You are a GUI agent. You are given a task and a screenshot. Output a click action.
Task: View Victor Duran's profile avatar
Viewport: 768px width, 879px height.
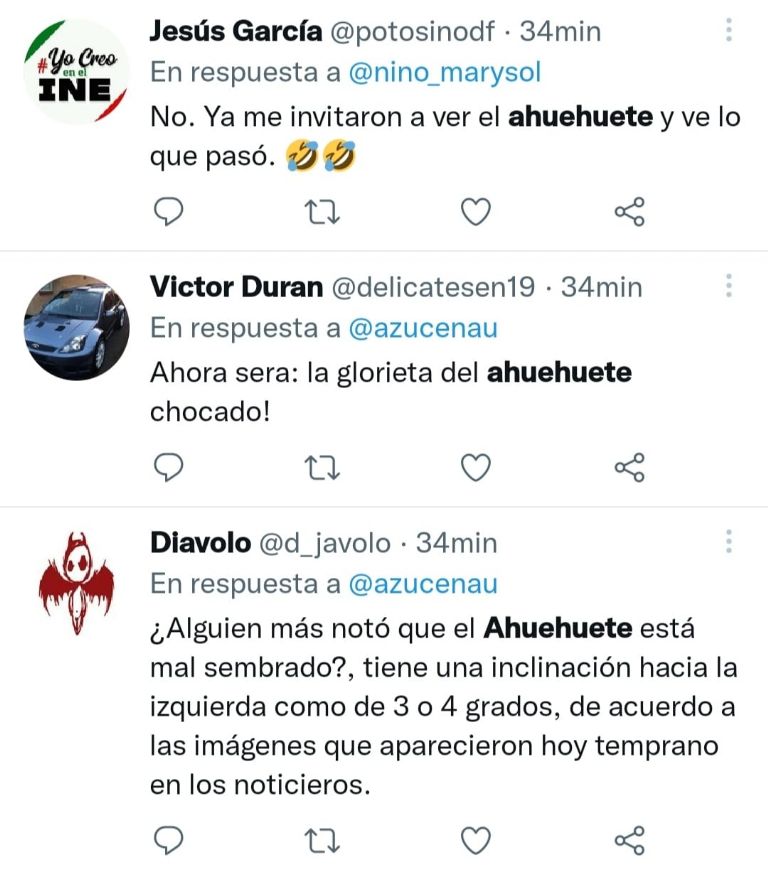click(76, 327)
